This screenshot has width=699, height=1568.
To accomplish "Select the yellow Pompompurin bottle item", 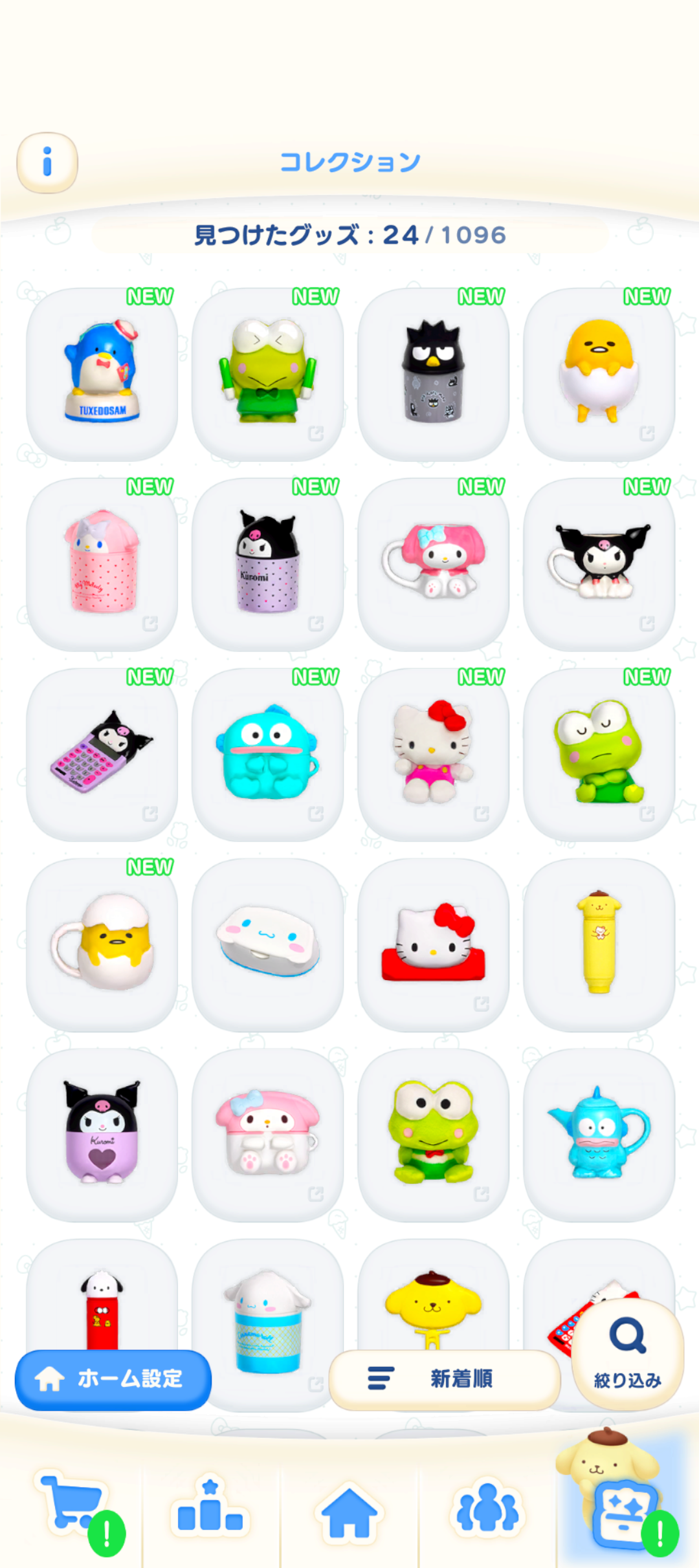I will coord(599,944).
